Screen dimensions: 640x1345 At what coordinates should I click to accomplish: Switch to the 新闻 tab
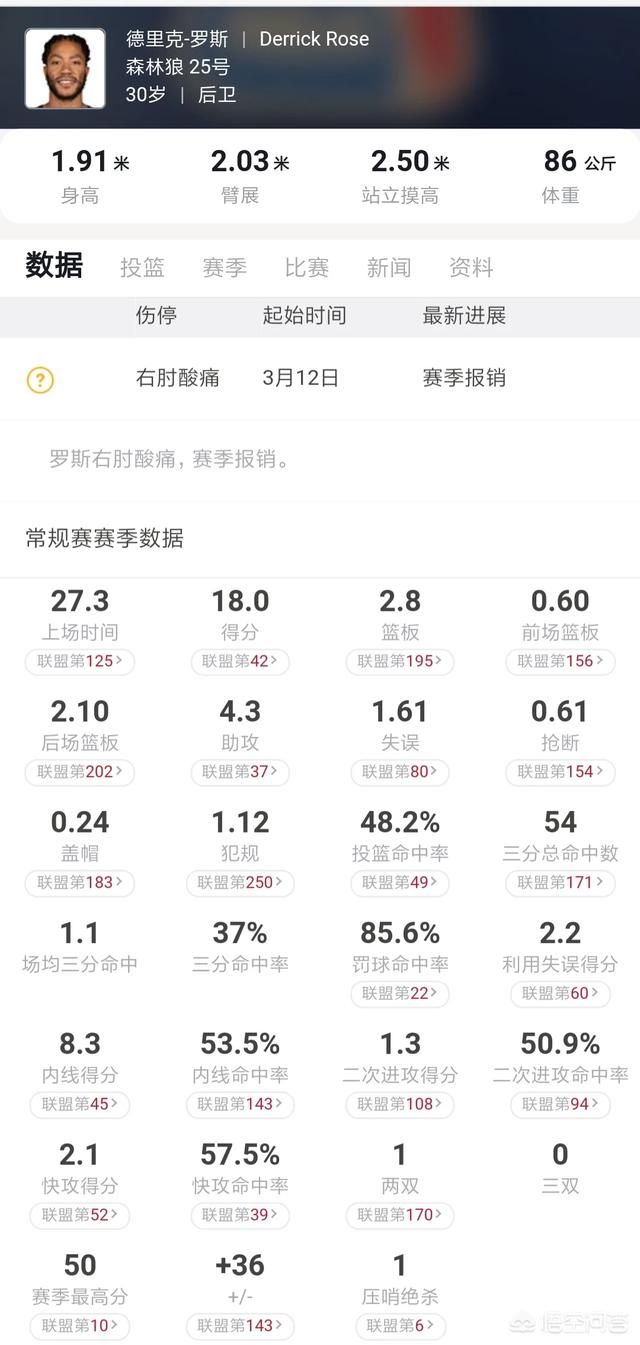click(x=388, y=268)
